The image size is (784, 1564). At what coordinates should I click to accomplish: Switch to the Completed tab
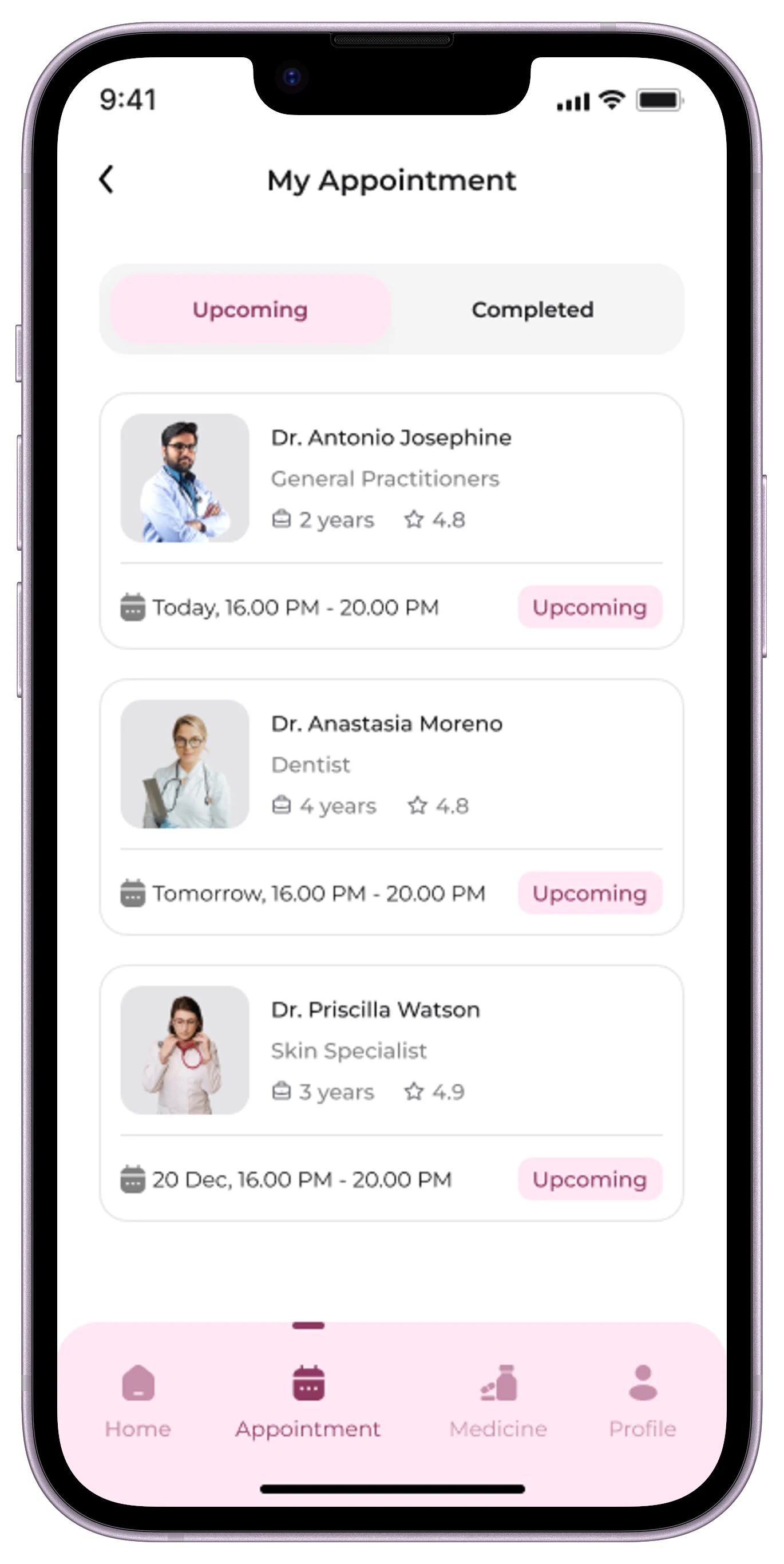(532, 310)
